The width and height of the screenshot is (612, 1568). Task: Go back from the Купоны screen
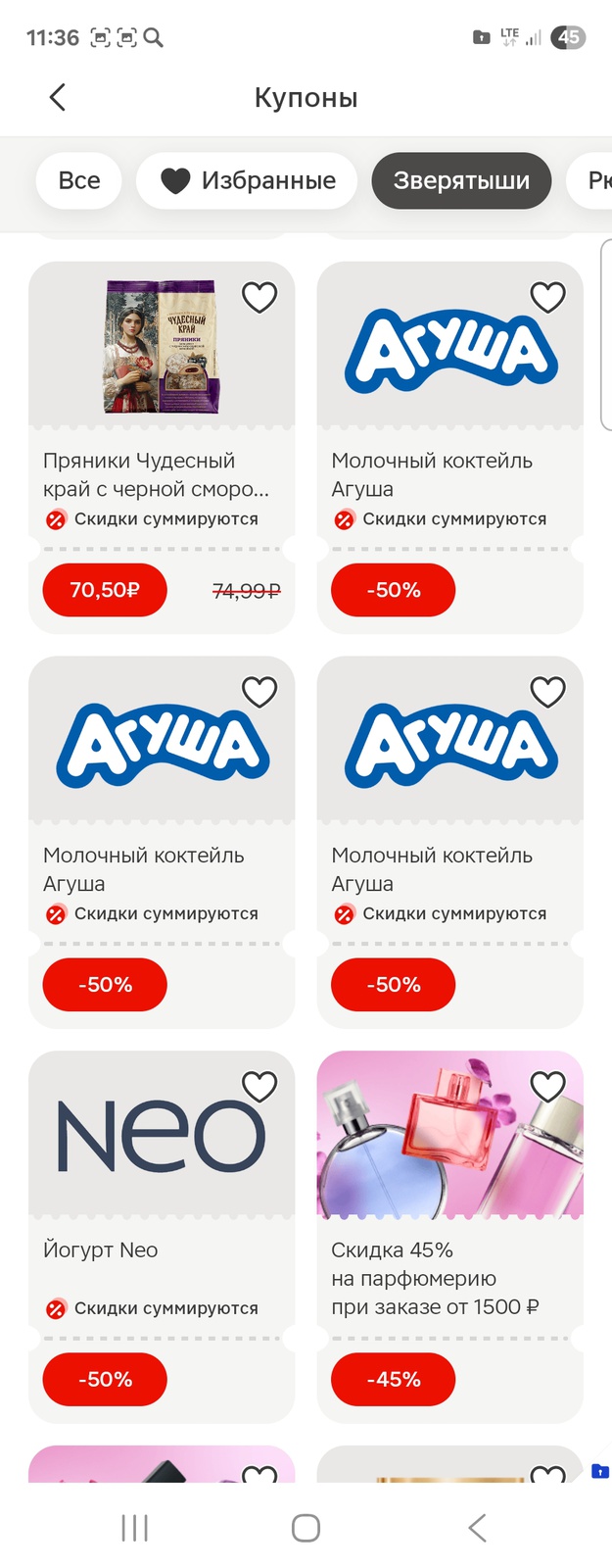[x=58, y=97]
